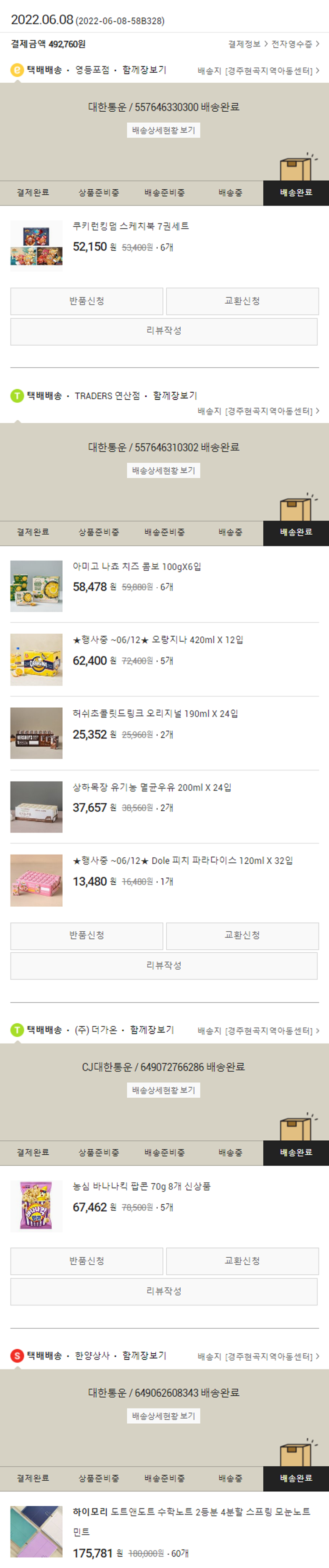View 배송상세현황 for CJ대한통운 649072766286
This screenshot has width=329, height=1568.
163,1090
